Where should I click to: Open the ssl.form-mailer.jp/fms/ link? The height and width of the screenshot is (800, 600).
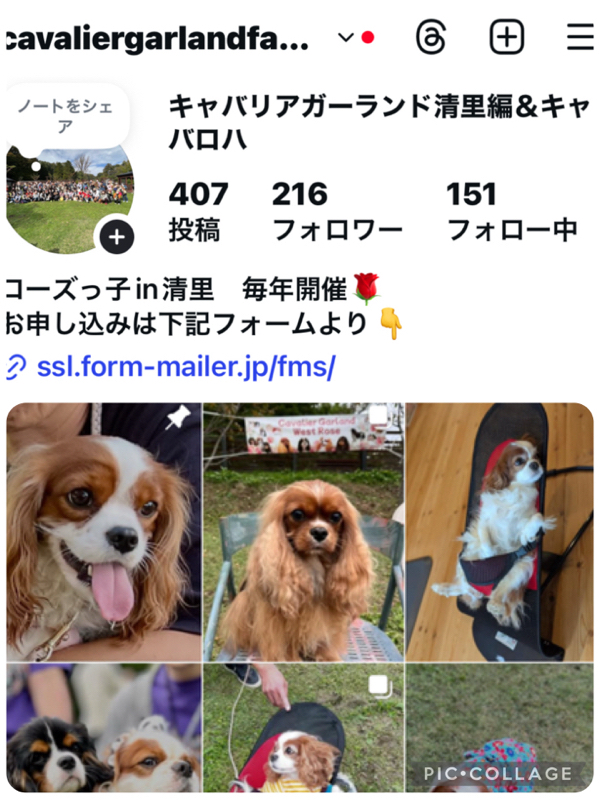point(185,368)
